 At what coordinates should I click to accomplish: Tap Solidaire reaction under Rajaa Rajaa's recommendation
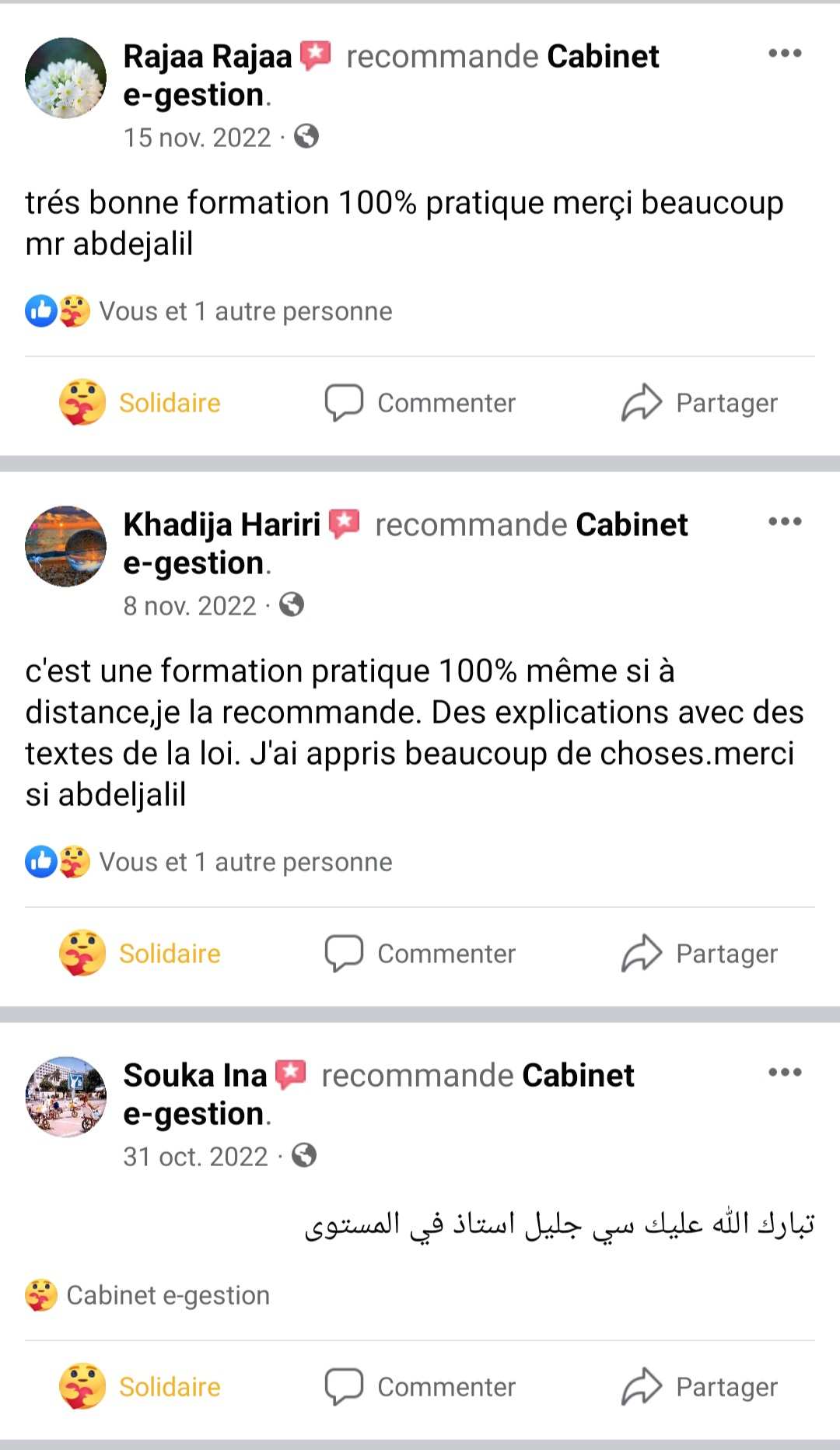click(x=141, y=403)
